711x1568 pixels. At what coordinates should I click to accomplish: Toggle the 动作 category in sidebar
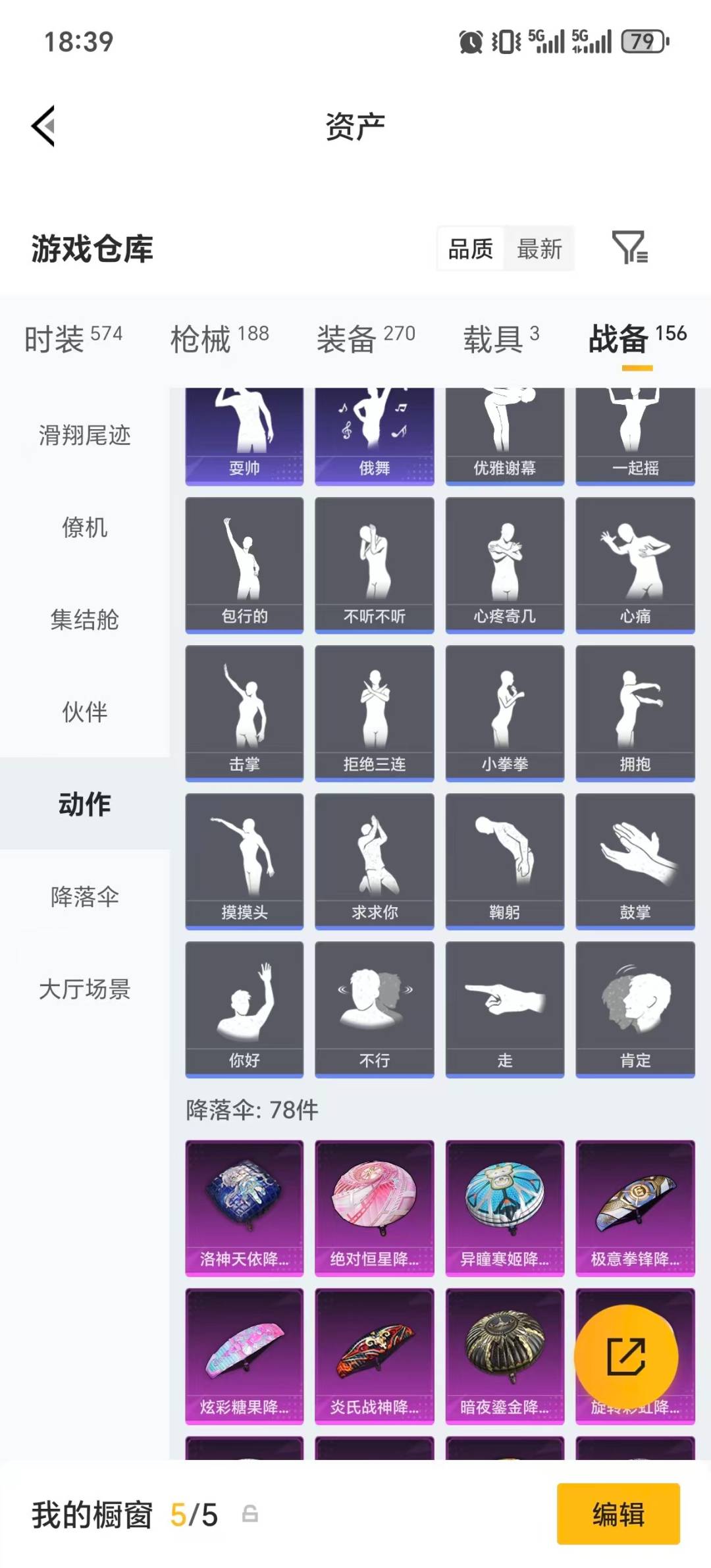tap(84, 804)
